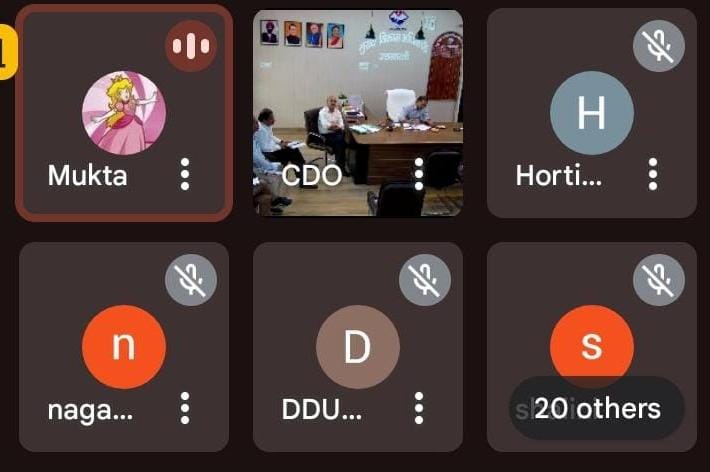
Task: Select the DDU participant tile
Action: coord(358,346)
